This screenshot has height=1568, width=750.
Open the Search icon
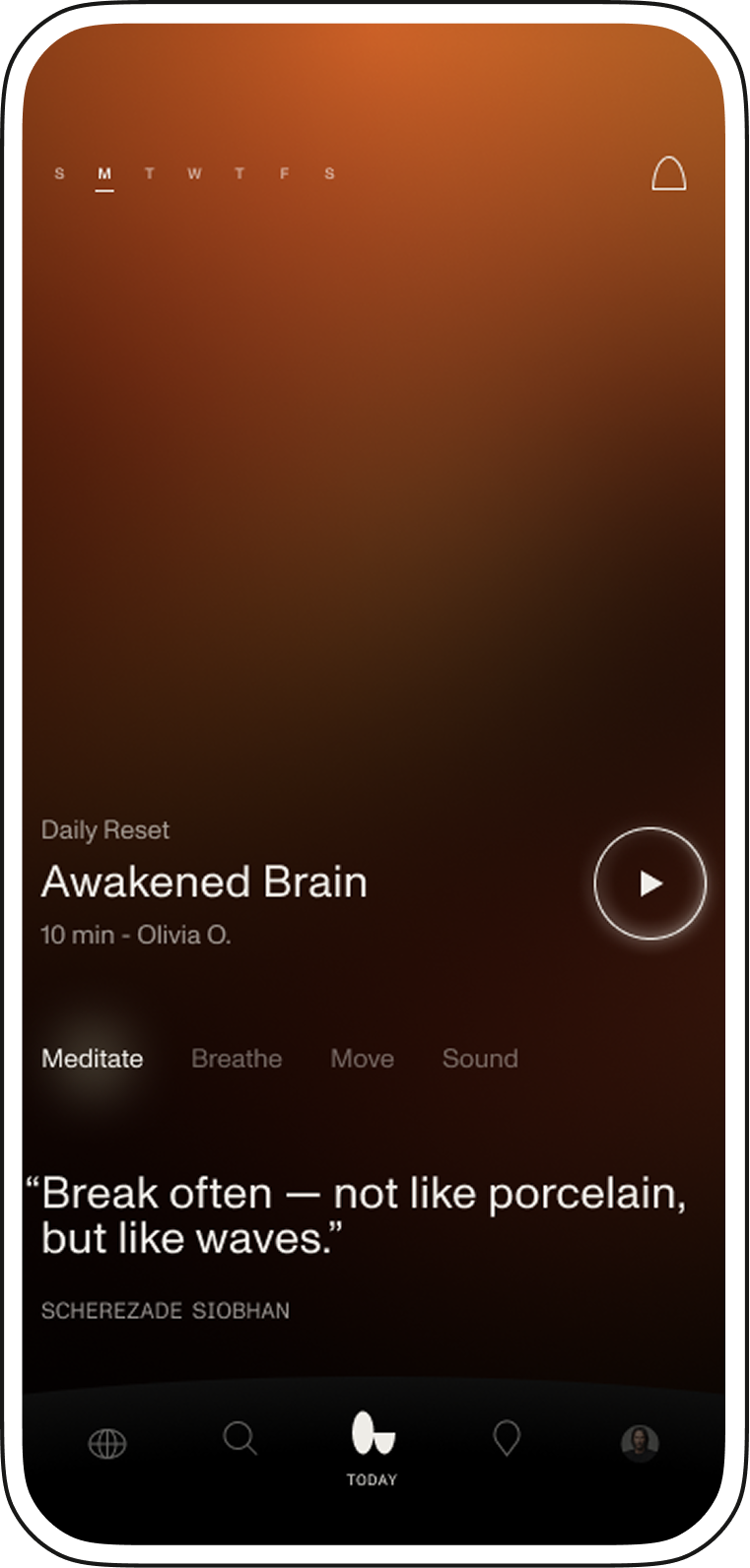239,1440
